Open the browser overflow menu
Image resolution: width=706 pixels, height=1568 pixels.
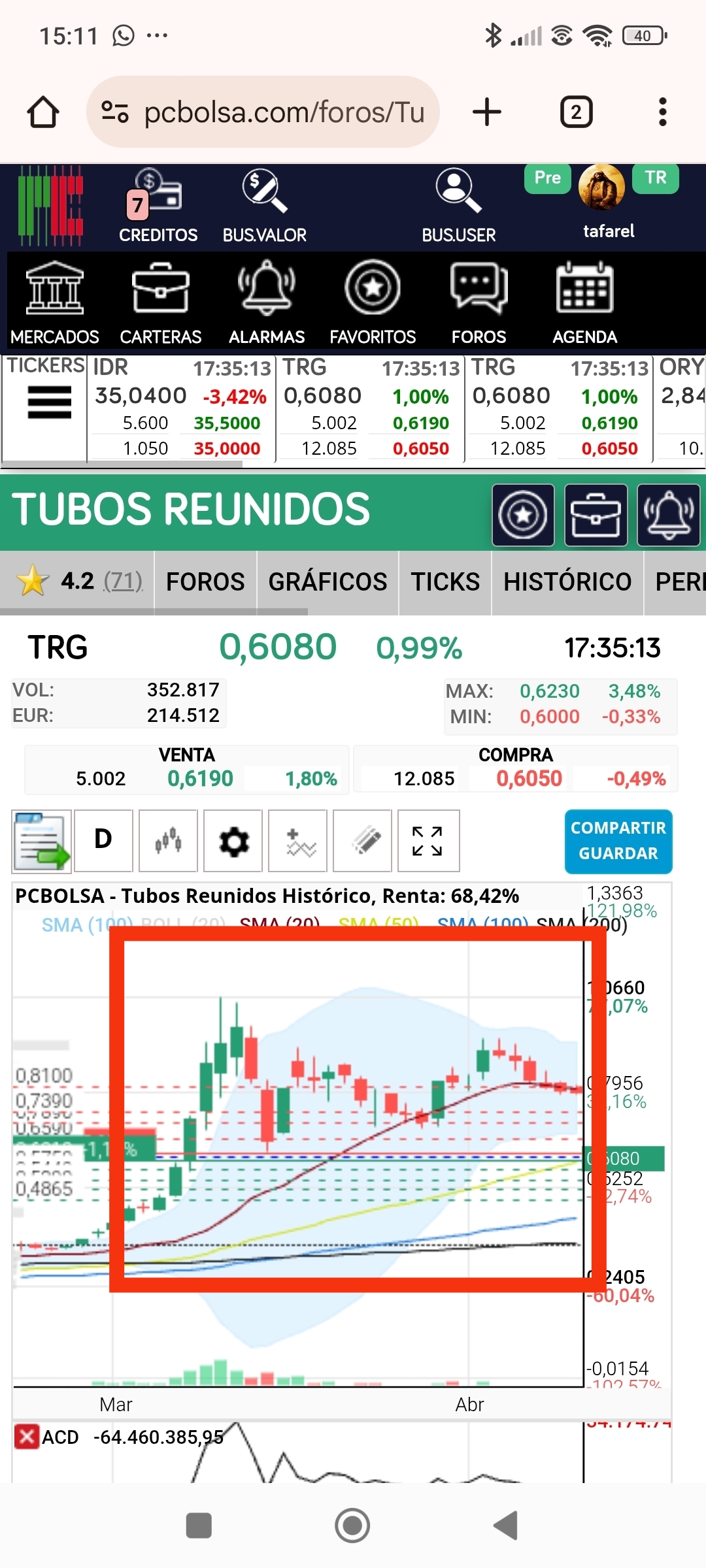[662, 112]
